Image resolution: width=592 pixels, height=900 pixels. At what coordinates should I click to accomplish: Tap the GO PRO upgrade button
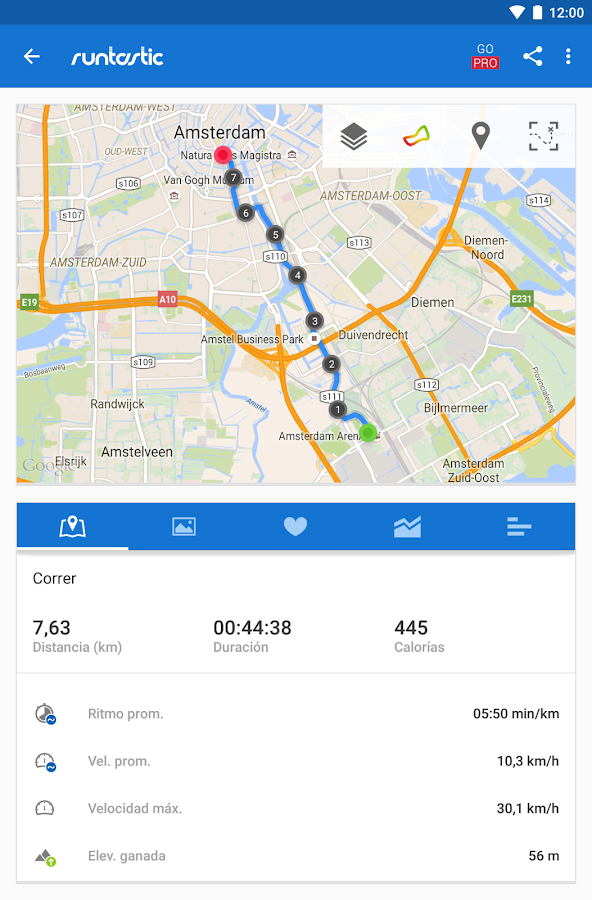[x=485, y=56]
